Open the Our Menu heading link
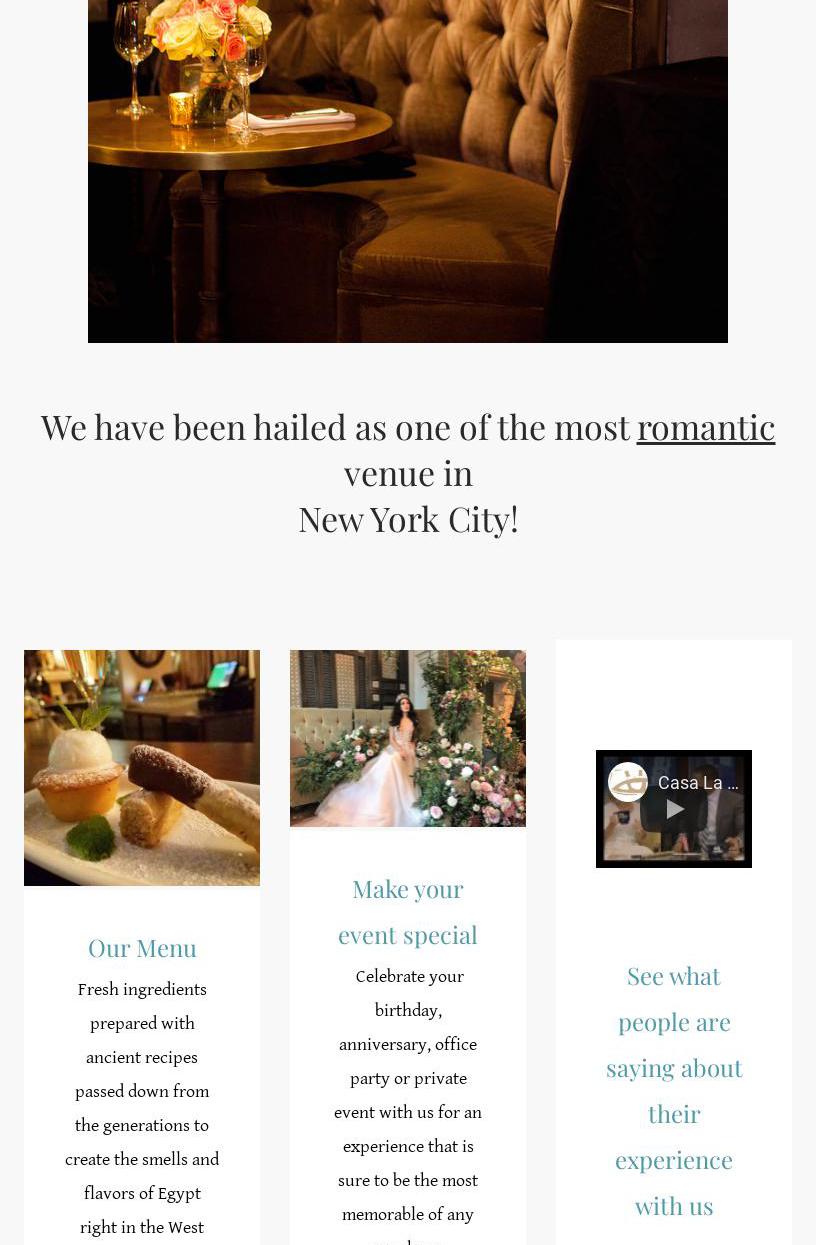Image resolution: width=816 pixels, height=1245 pixels. 142,948
